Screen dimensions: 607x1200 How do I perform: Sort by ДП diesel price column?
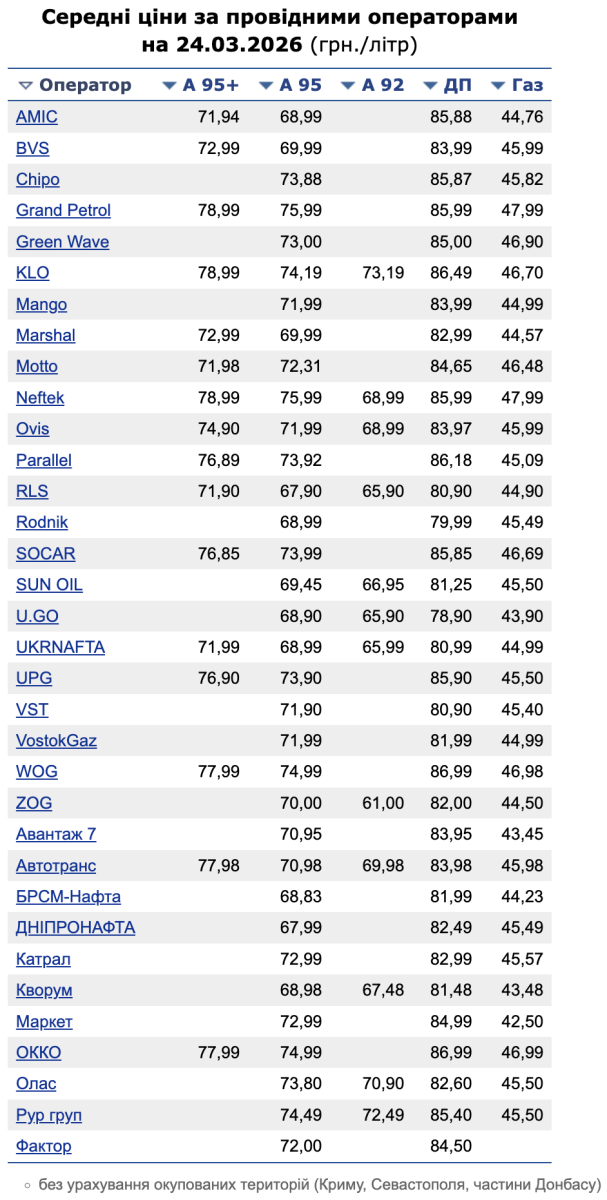point(457,85)
